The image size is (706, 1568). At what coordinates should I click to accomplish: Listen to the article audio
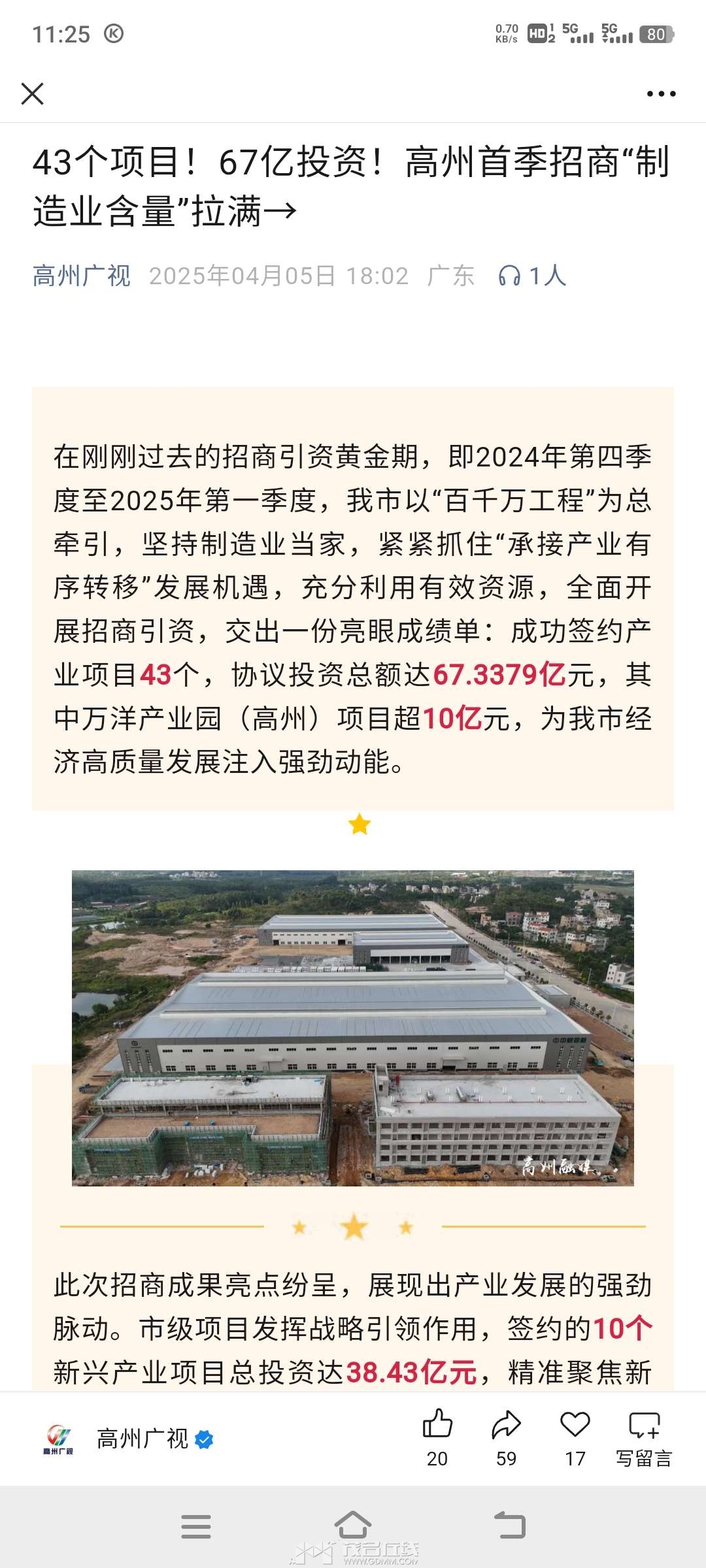click(x=531, y=276)
